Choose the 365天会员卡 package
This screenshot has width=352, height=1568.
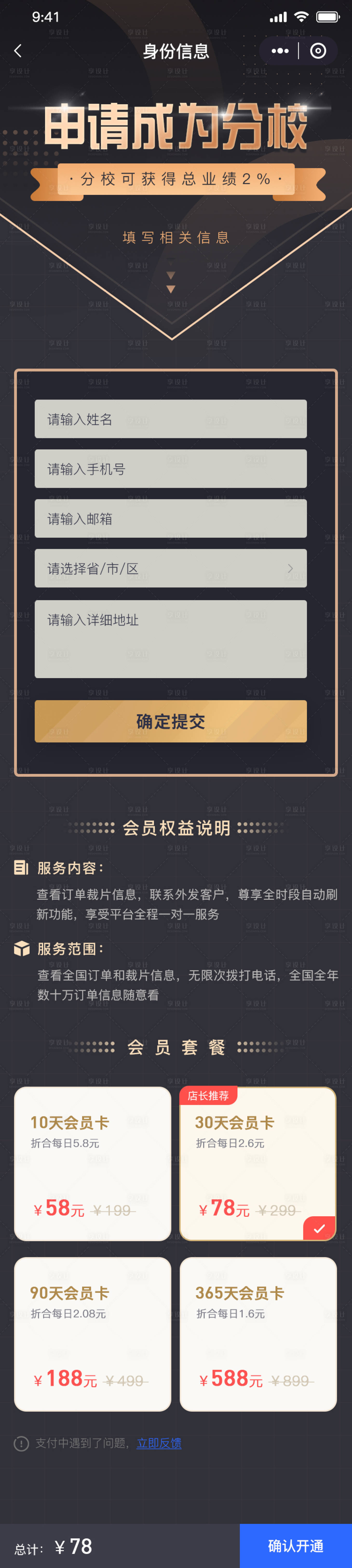(258, 1334)
